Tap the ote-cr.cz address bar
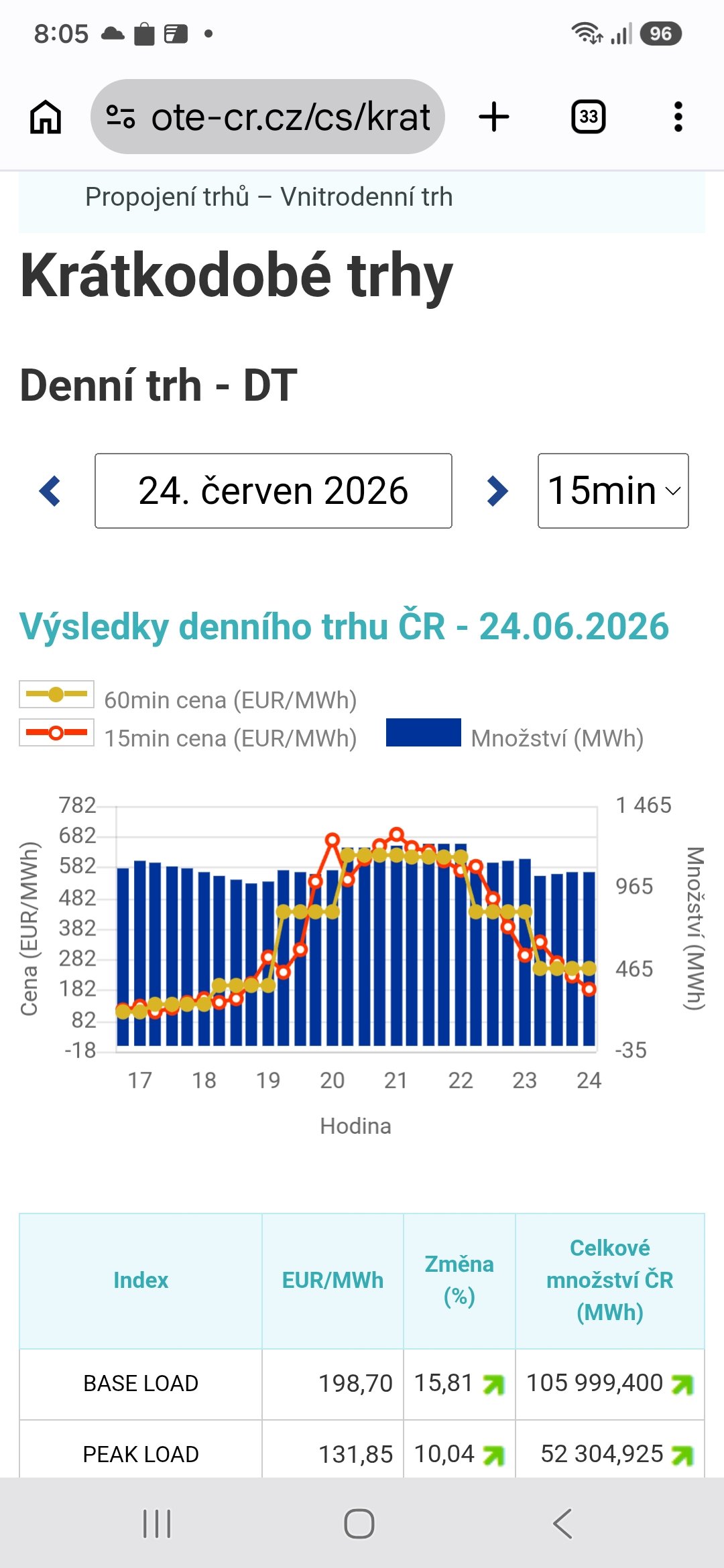 pyautogui.click(x=267, y=117)
